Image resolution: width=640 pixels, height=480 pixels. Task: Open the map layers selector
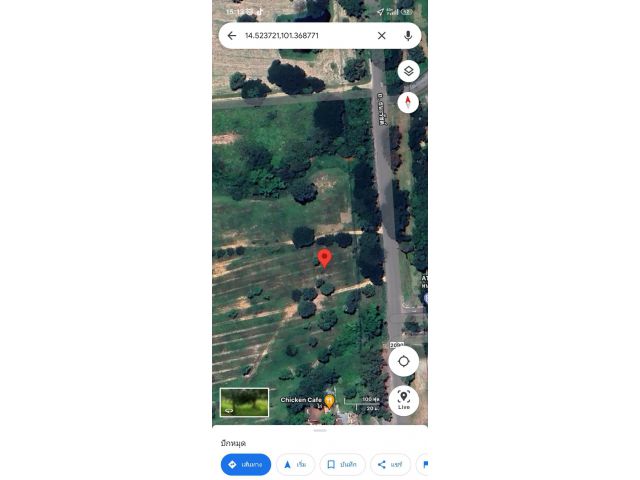pos(408,71)
